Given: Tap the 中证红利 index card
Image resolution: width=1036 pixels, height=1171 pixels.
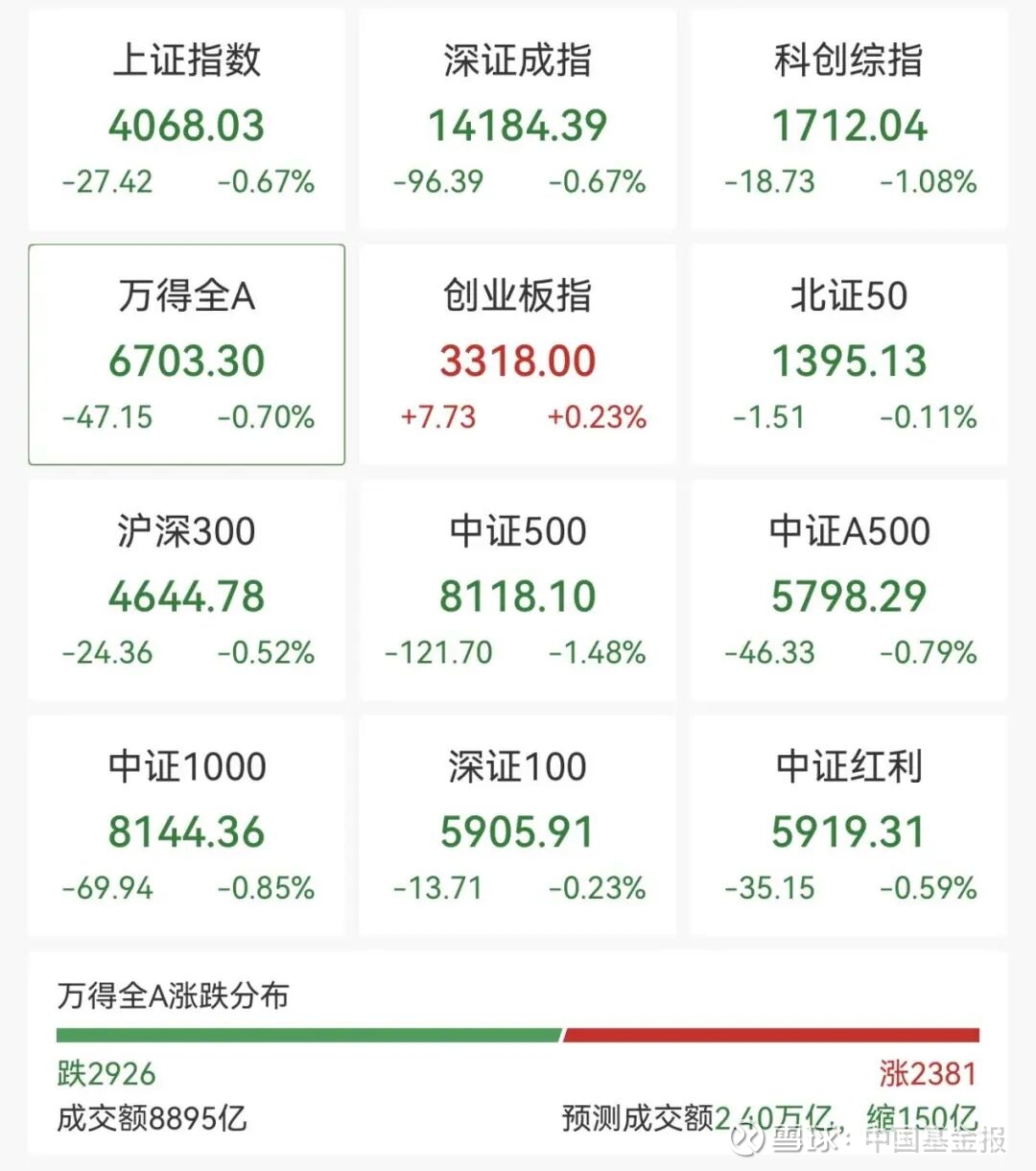Looking at the screenshot, I should pos(849,826).
